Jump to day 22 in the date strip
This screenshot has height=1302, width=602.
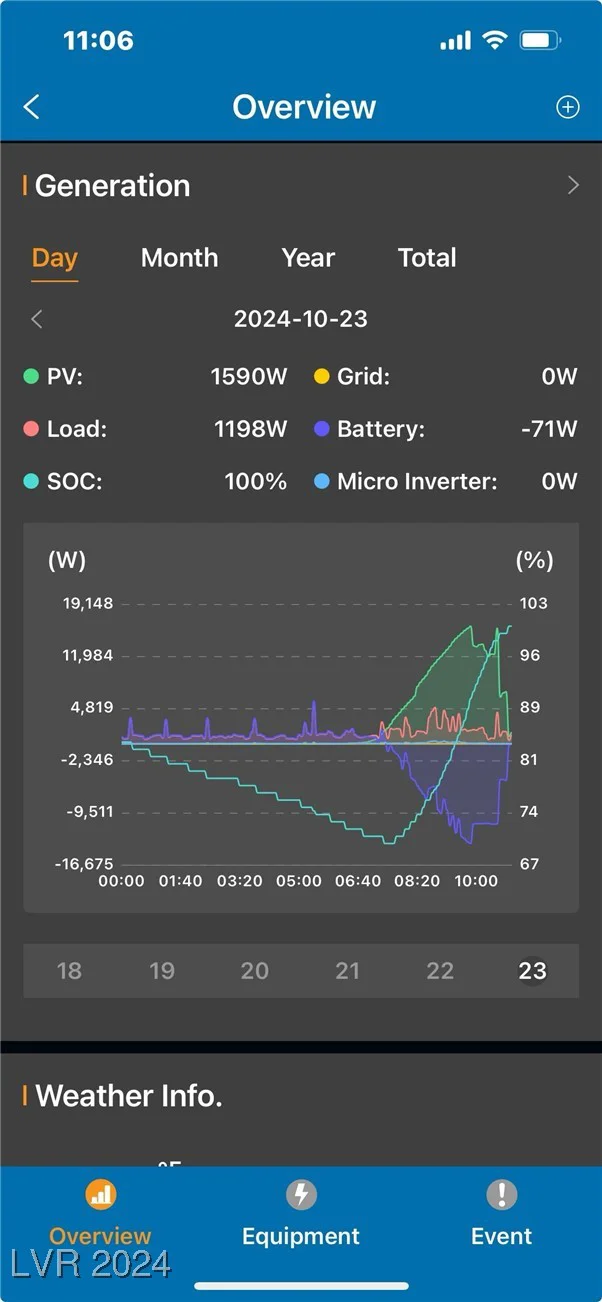coord(440,971)
